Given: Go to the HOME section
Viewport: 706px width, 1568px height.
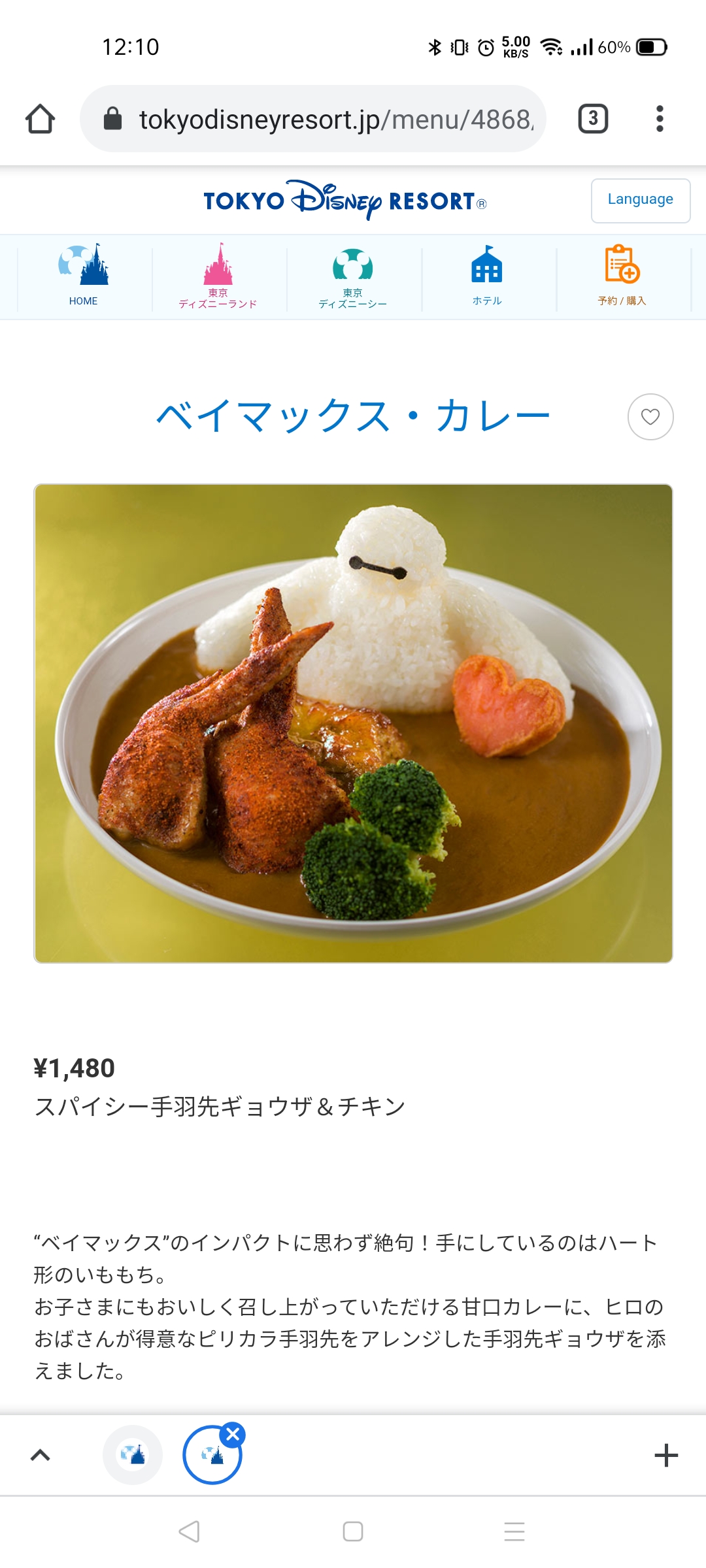Looking at the screenshot, I should pos(84,276).
